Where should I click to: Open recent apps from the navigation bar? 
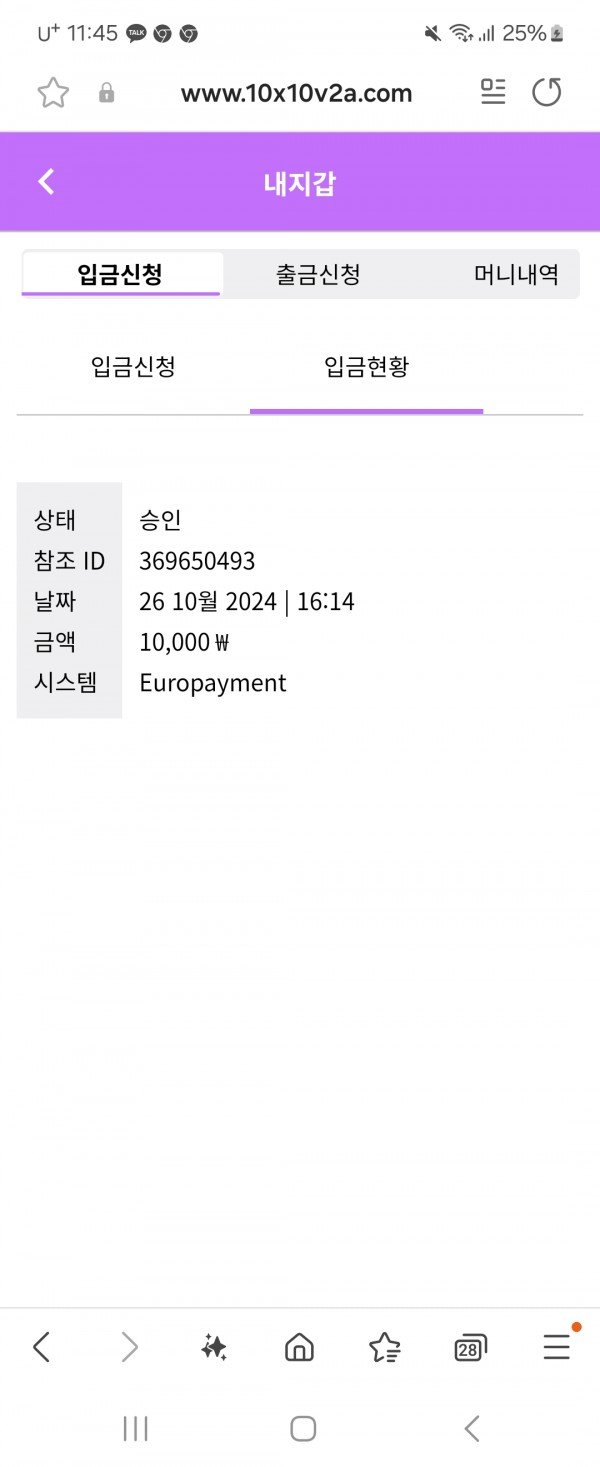pyautogui.click(x=135, y=1429)
